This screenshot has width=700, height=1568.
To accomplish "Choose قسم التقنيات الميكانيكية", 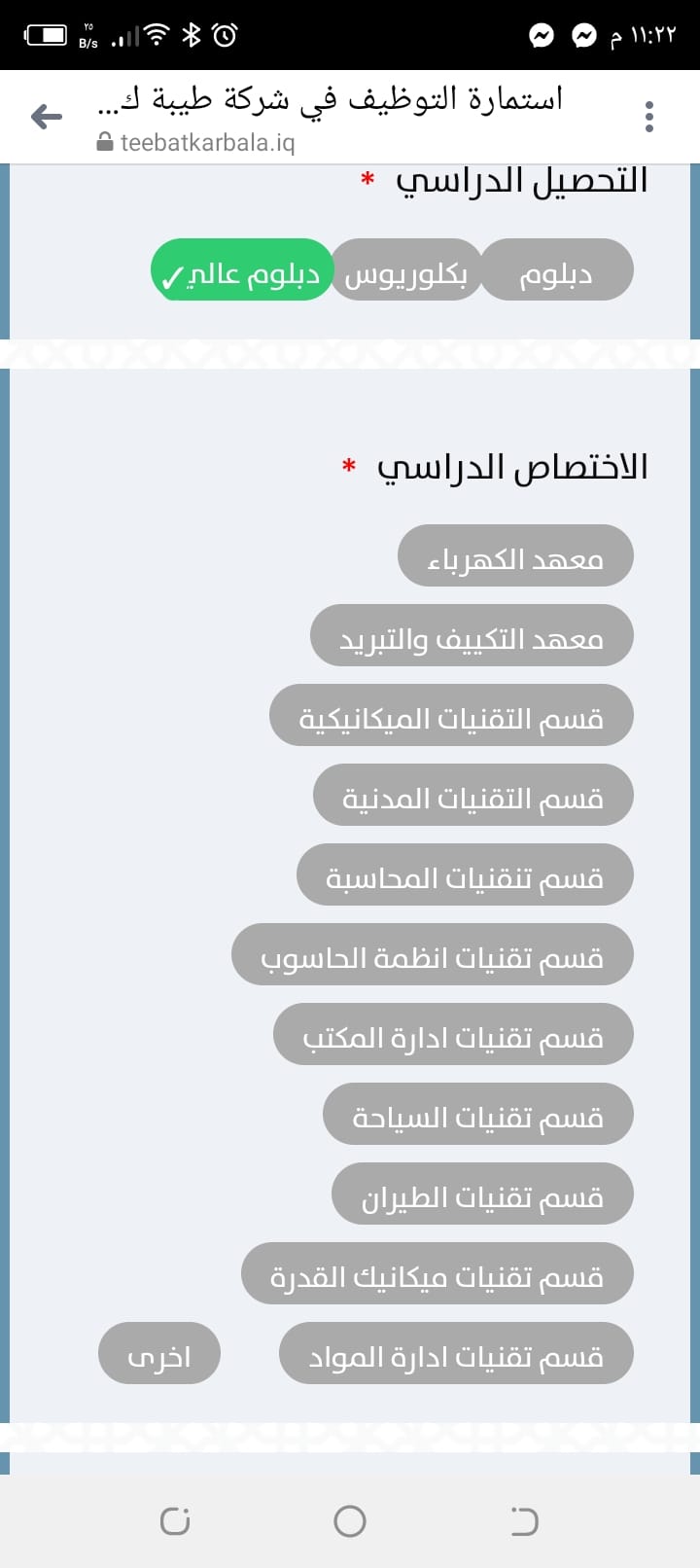I will (451, 715).
